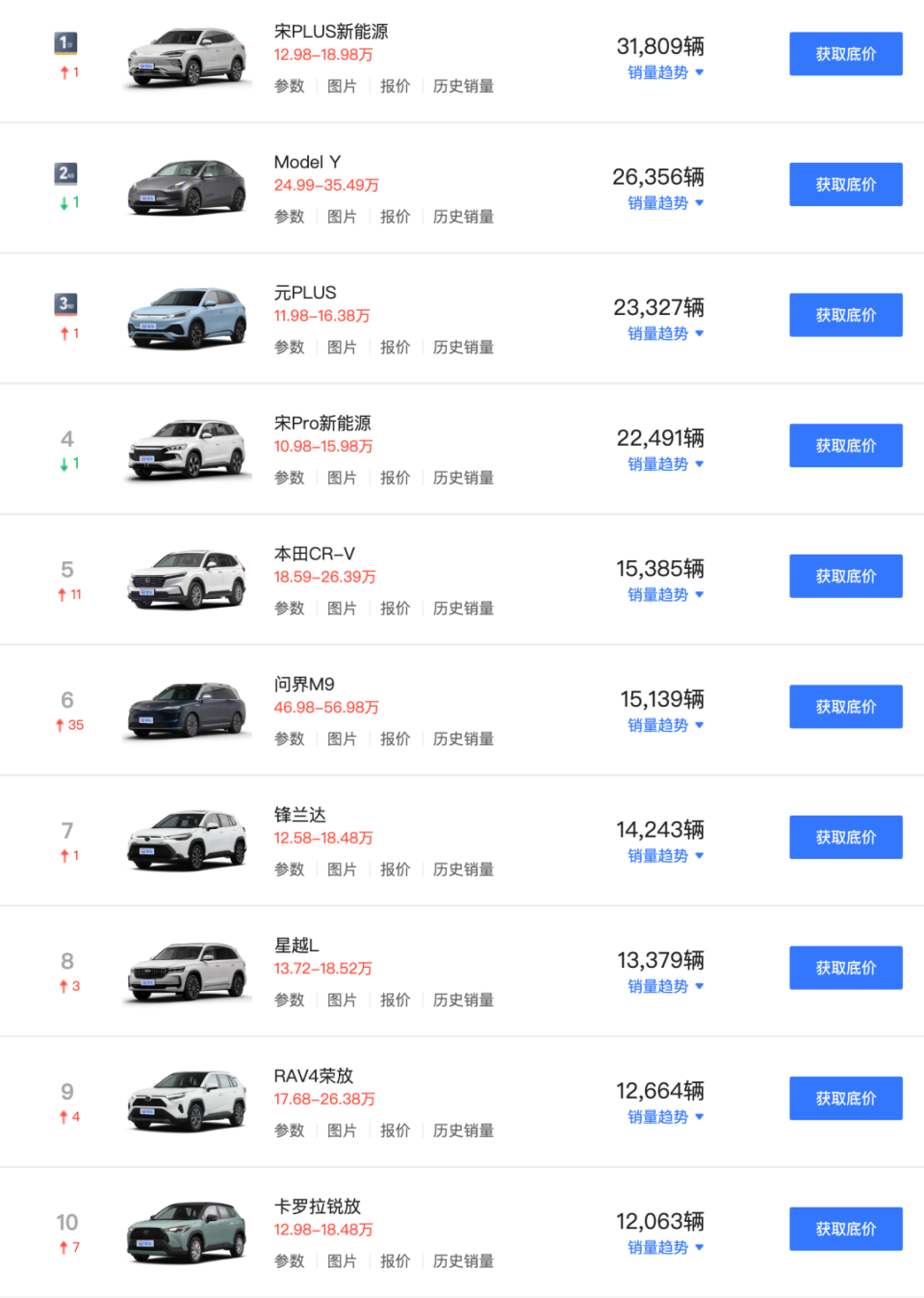
Task: Expand 销量趋势 for Model Y
Action: 665,203
